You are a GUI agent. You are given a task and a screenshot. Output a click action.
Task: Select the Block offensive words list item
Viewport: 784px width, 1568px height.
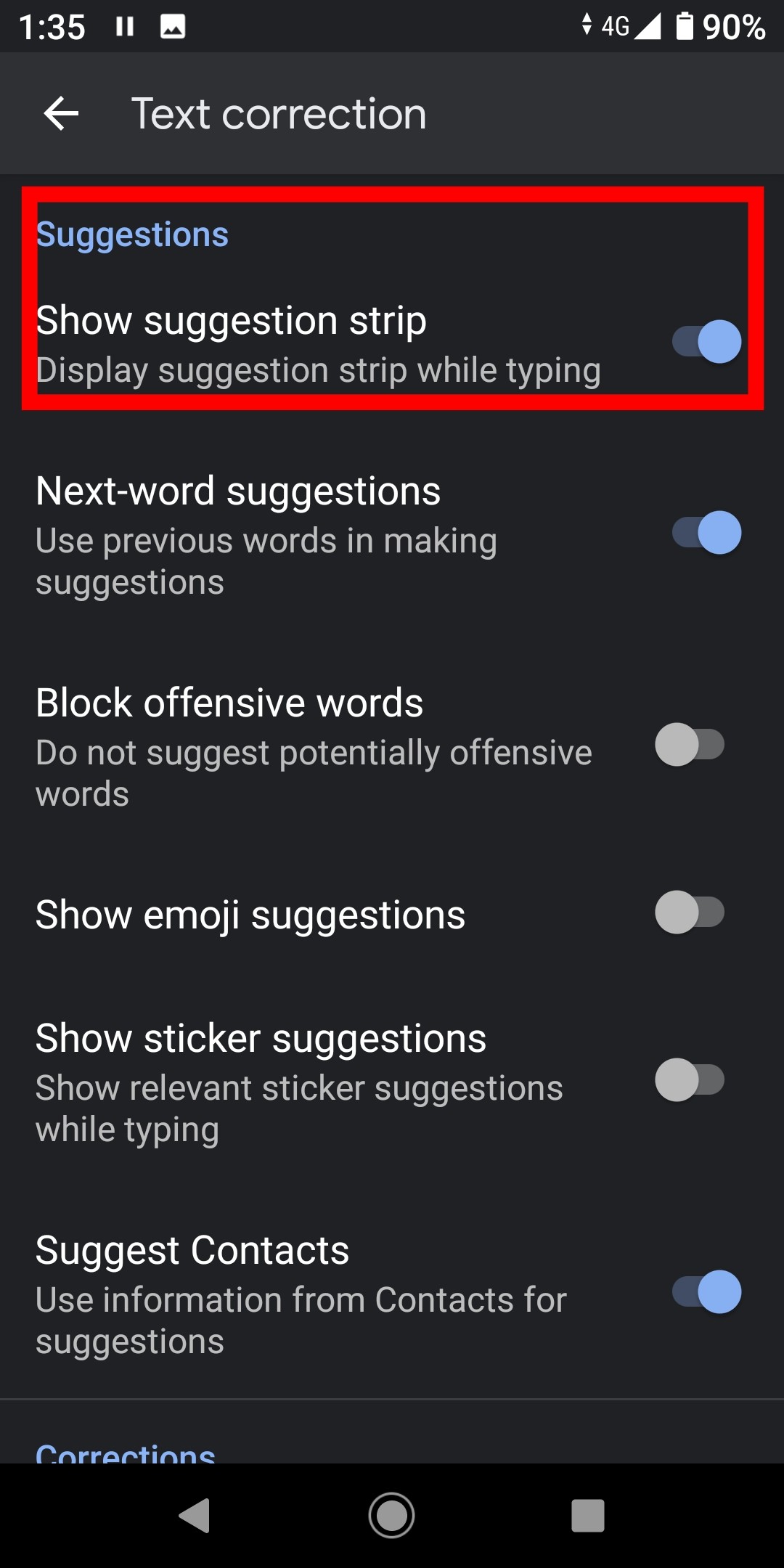pos(290,744)
